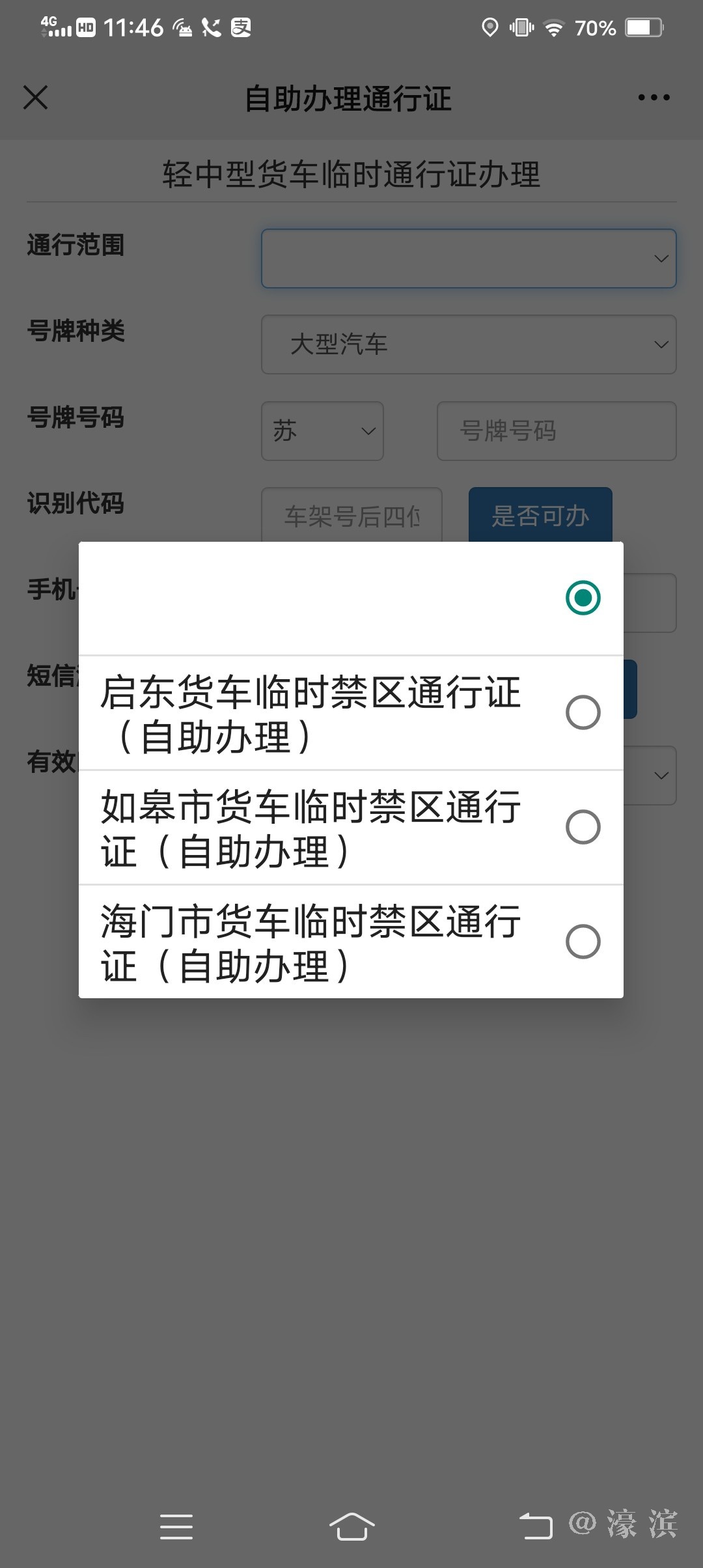
Task: Open the 号牌种类 dropdown showing 大型汽车
Action: tap(469, 344)
